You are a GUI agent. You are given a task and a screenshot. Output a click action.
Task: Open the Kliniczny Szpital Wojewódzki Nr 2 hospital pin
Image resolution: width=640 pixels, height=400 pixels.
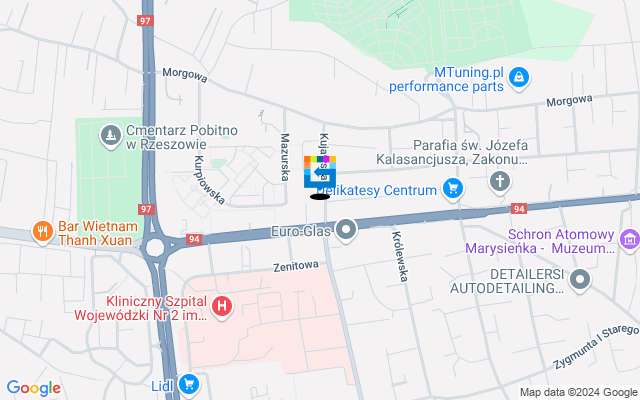click(224, 306)
